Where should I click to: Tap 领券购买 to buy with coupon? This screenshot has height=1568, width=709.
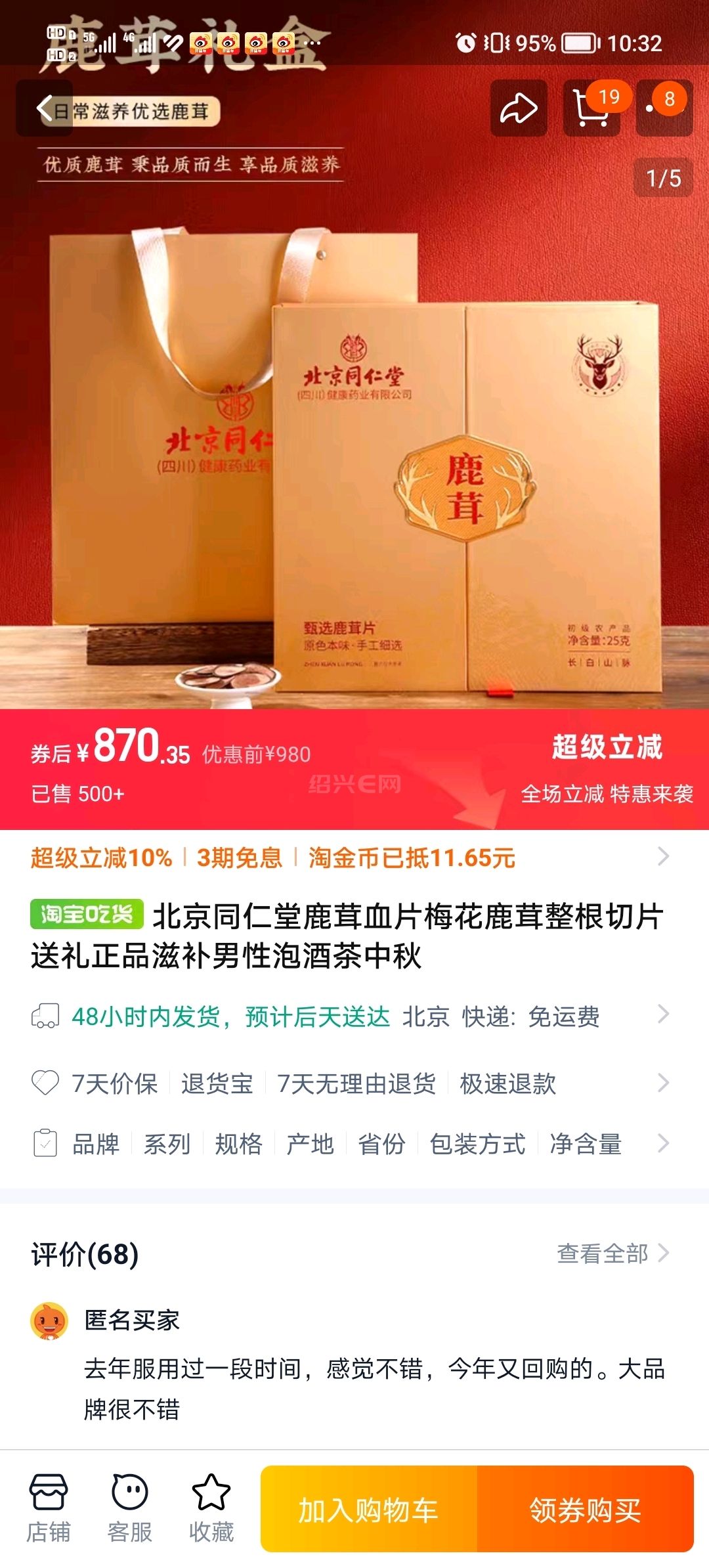[585, 1510]
